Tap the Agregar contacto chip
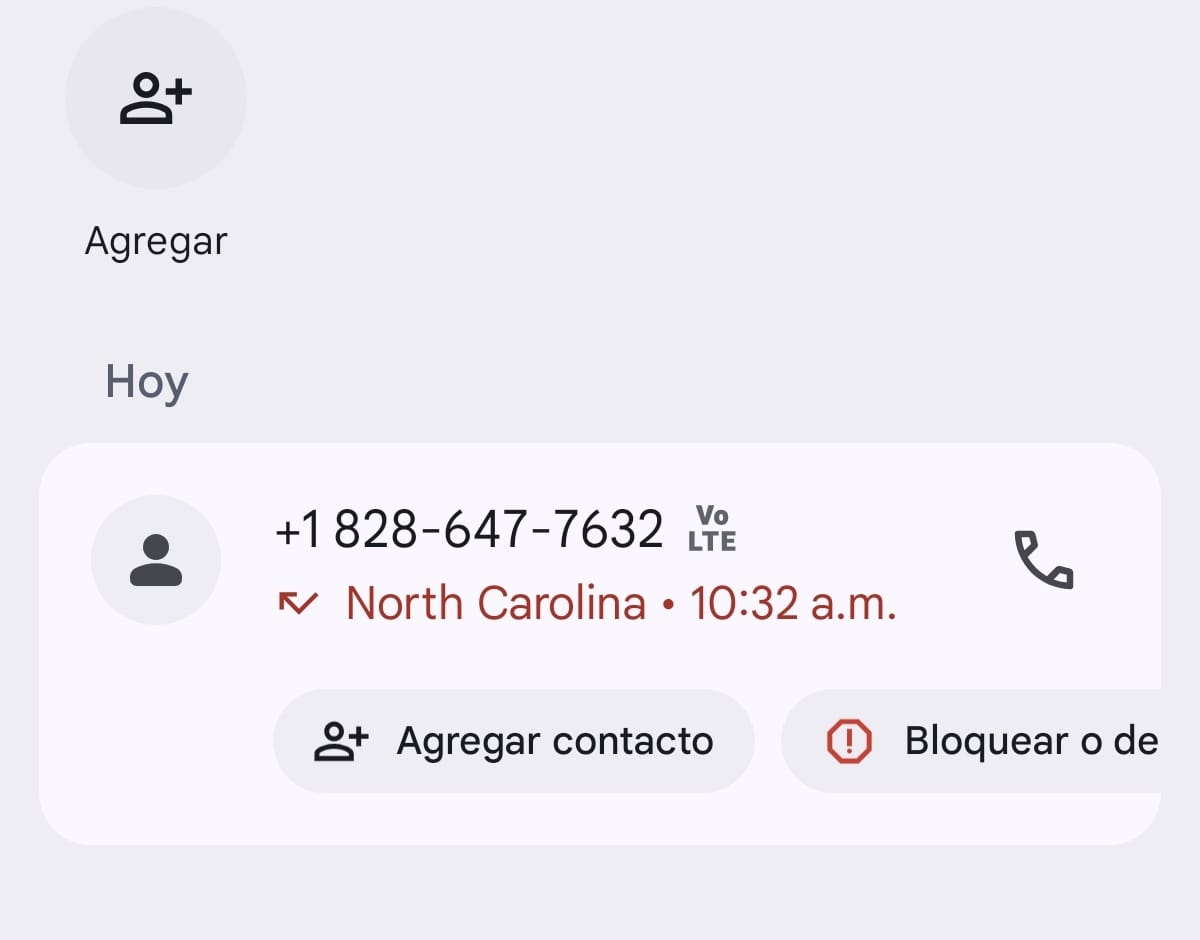 pyautogui.click(x=513, y=741)
